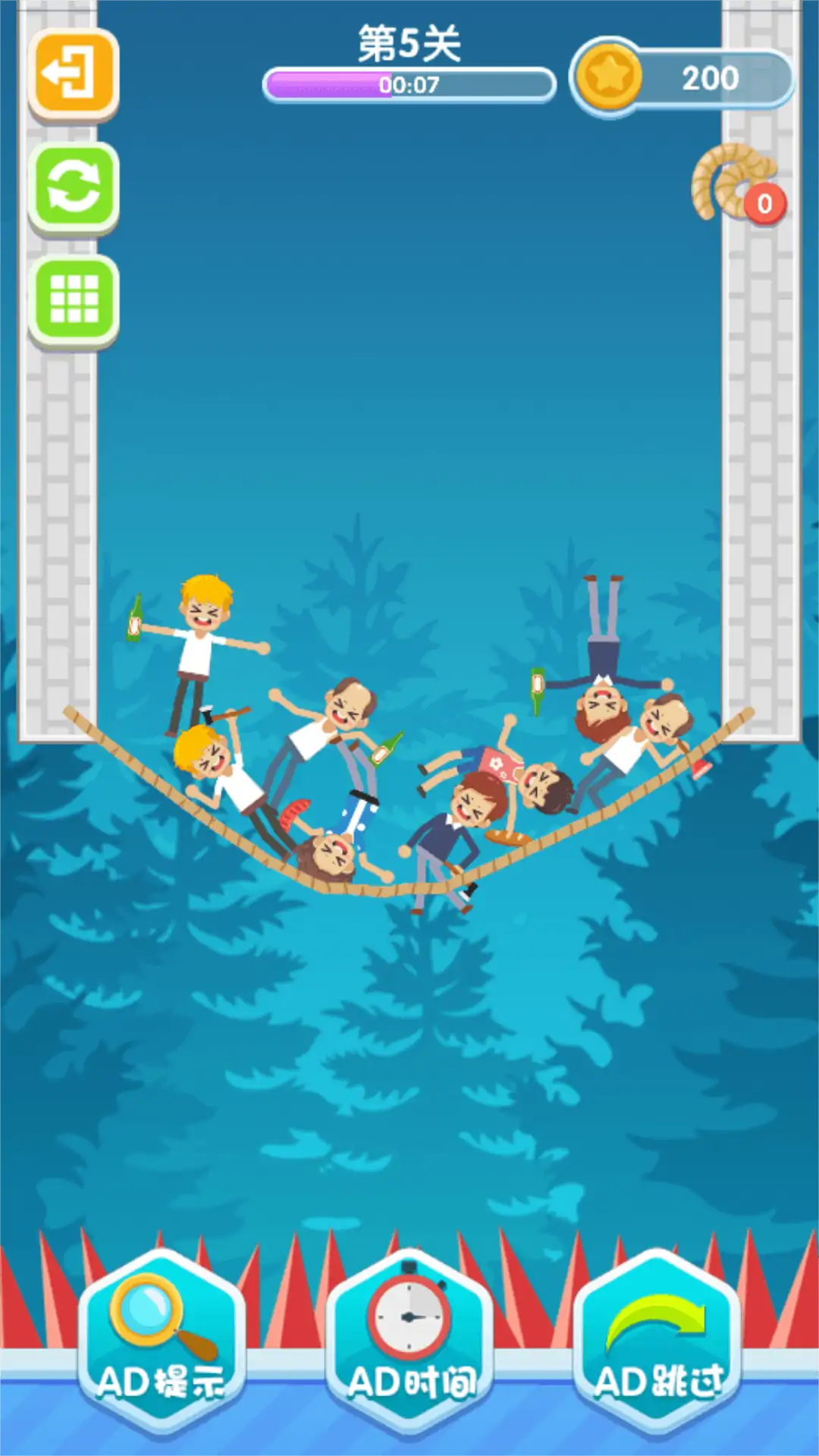Tap the orange exit level button
819x1456 pixels.
click(74, 74)
